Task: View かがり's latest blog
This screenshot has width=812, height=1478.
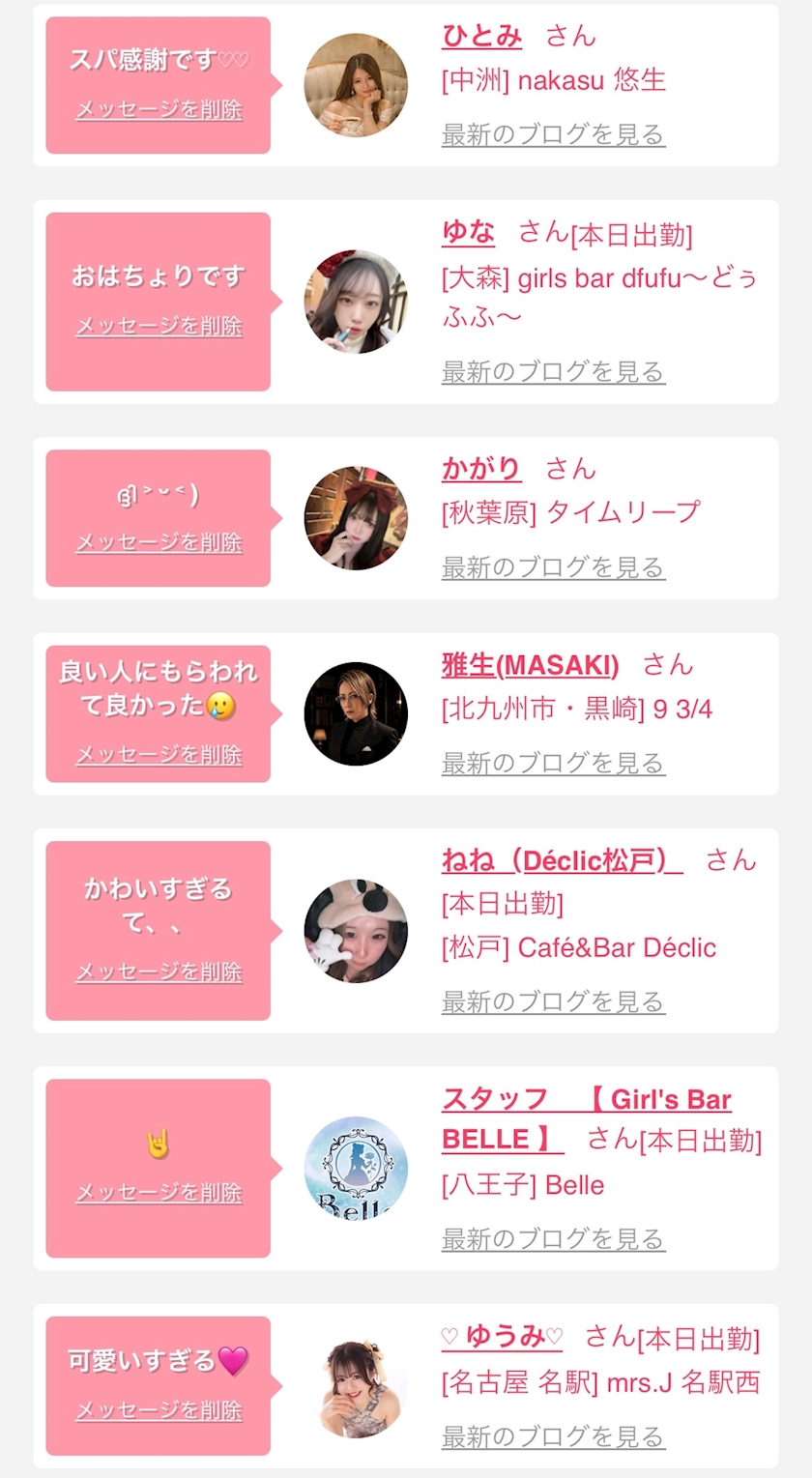Action: [553, 567]
